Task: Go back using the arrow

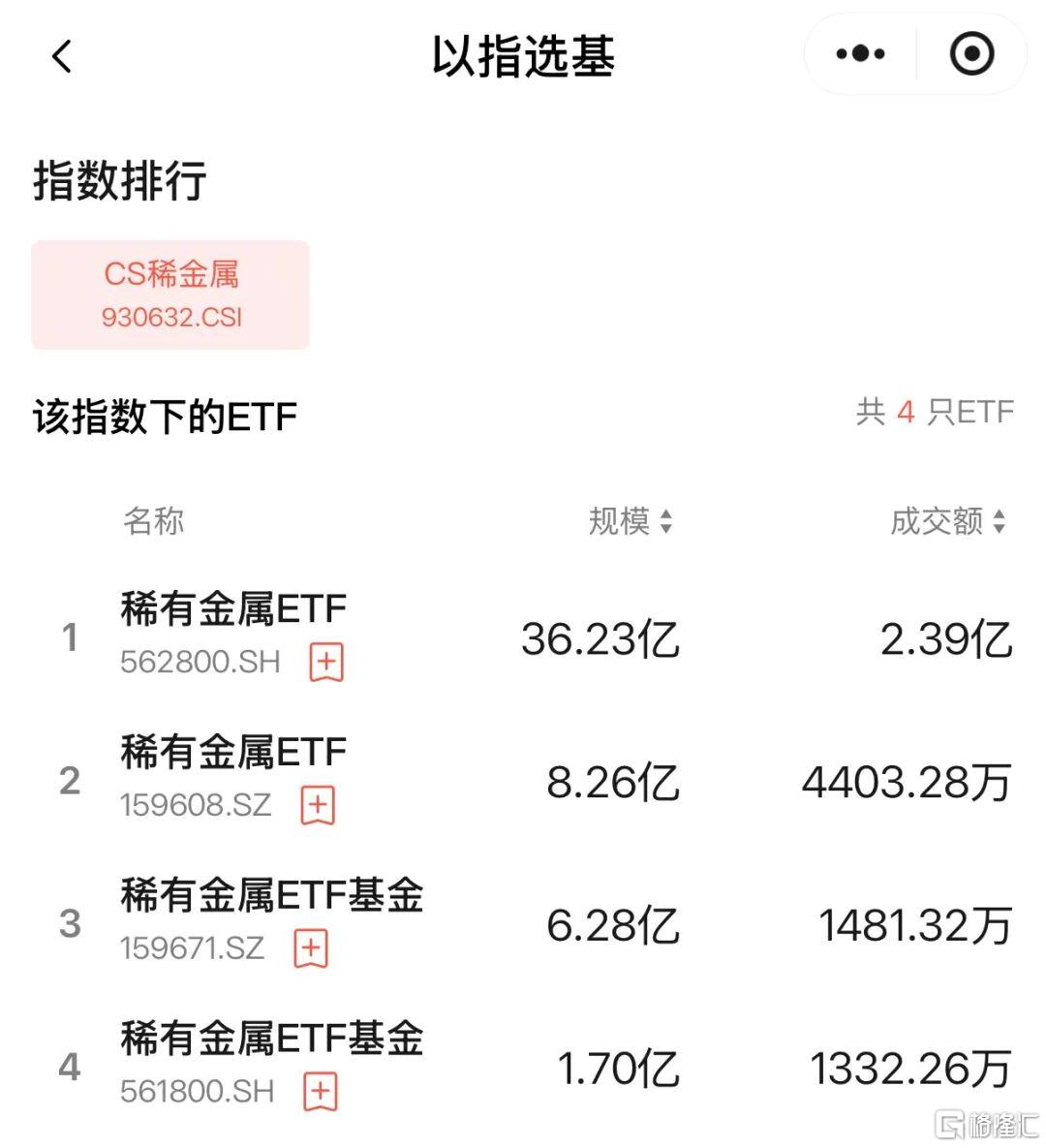Action: [x=62, y=56]
